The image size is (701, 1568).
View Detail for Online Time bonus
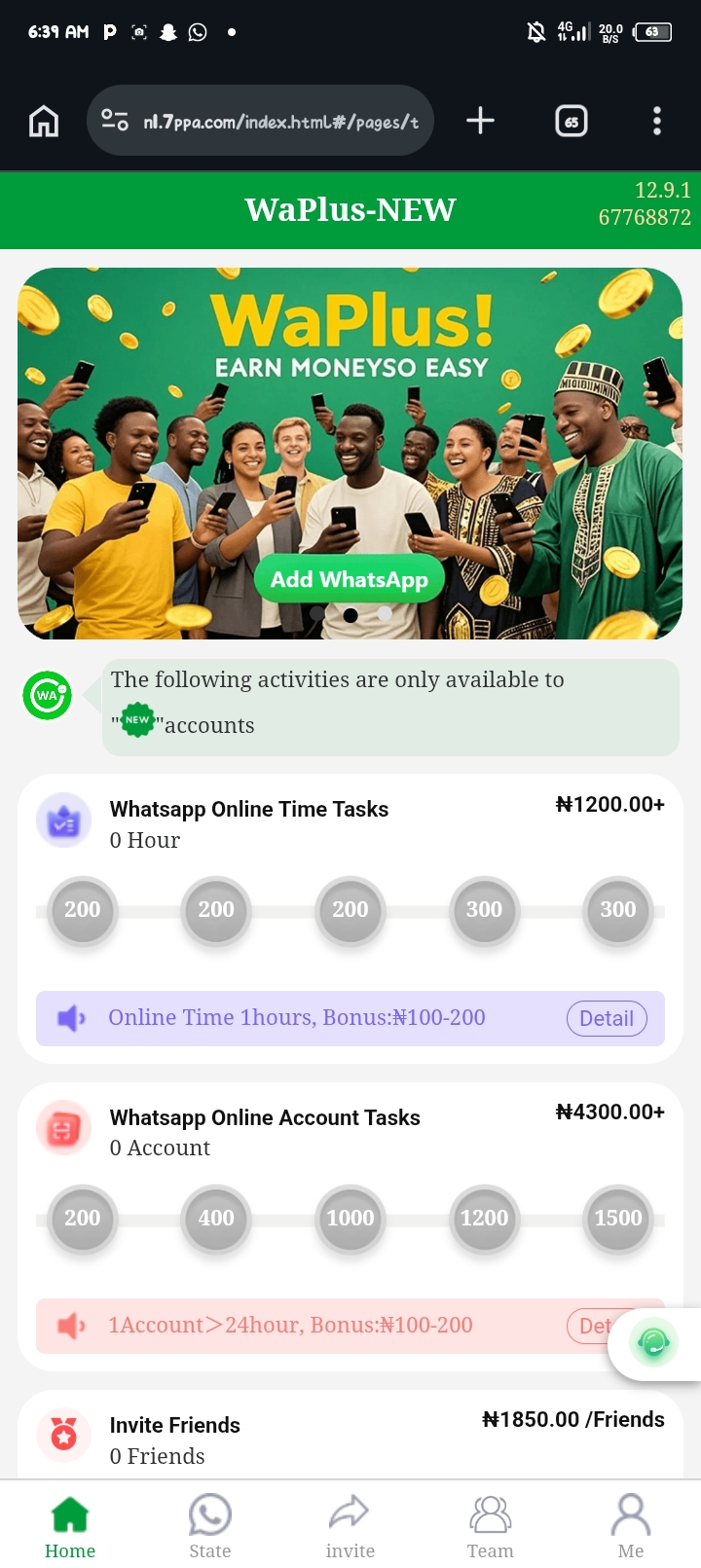point(607,1018)
